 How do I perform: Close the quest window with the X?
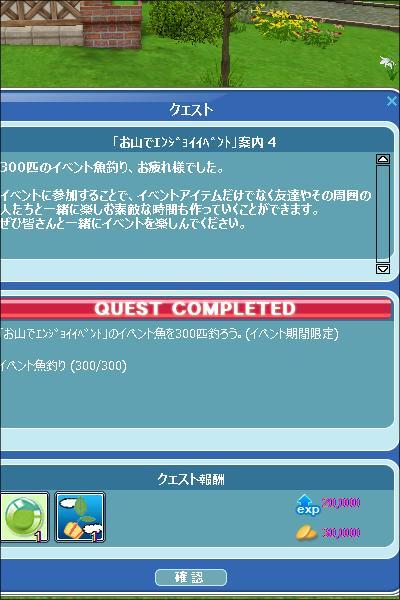point(392,101)
